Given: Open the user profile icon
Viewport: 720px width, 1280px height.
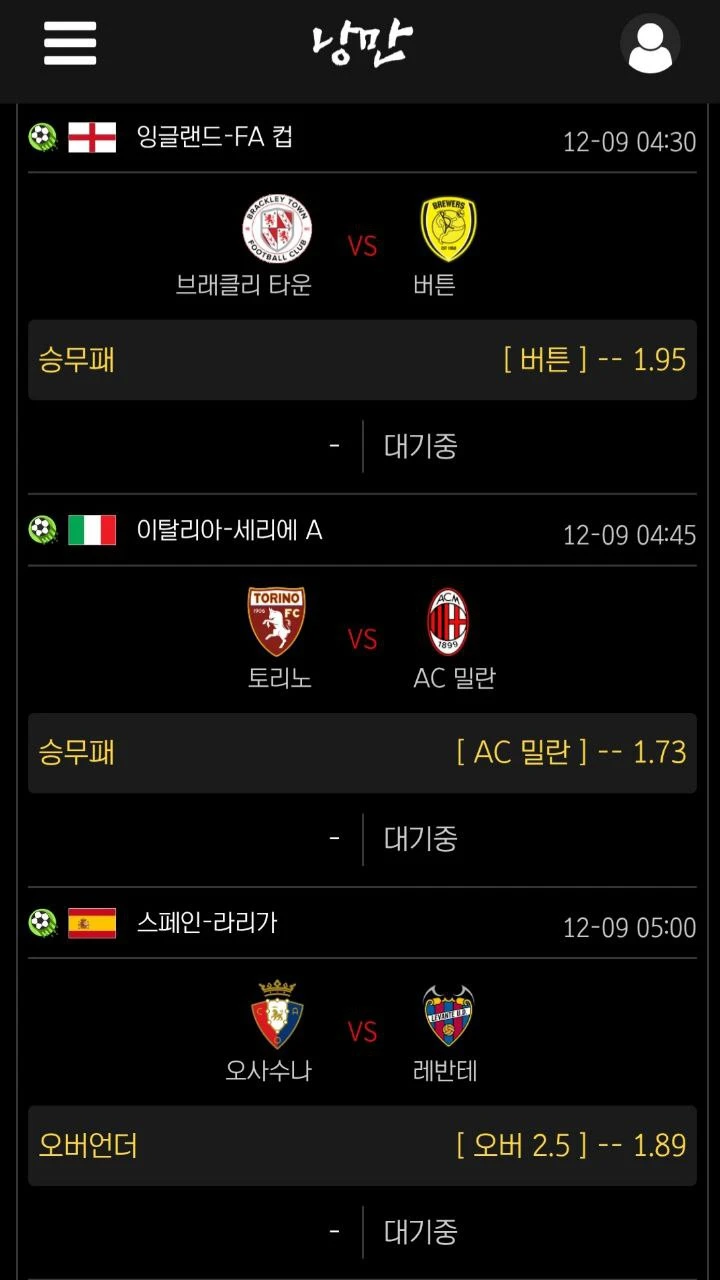Looking at the screenshot, I should (650, 44).
